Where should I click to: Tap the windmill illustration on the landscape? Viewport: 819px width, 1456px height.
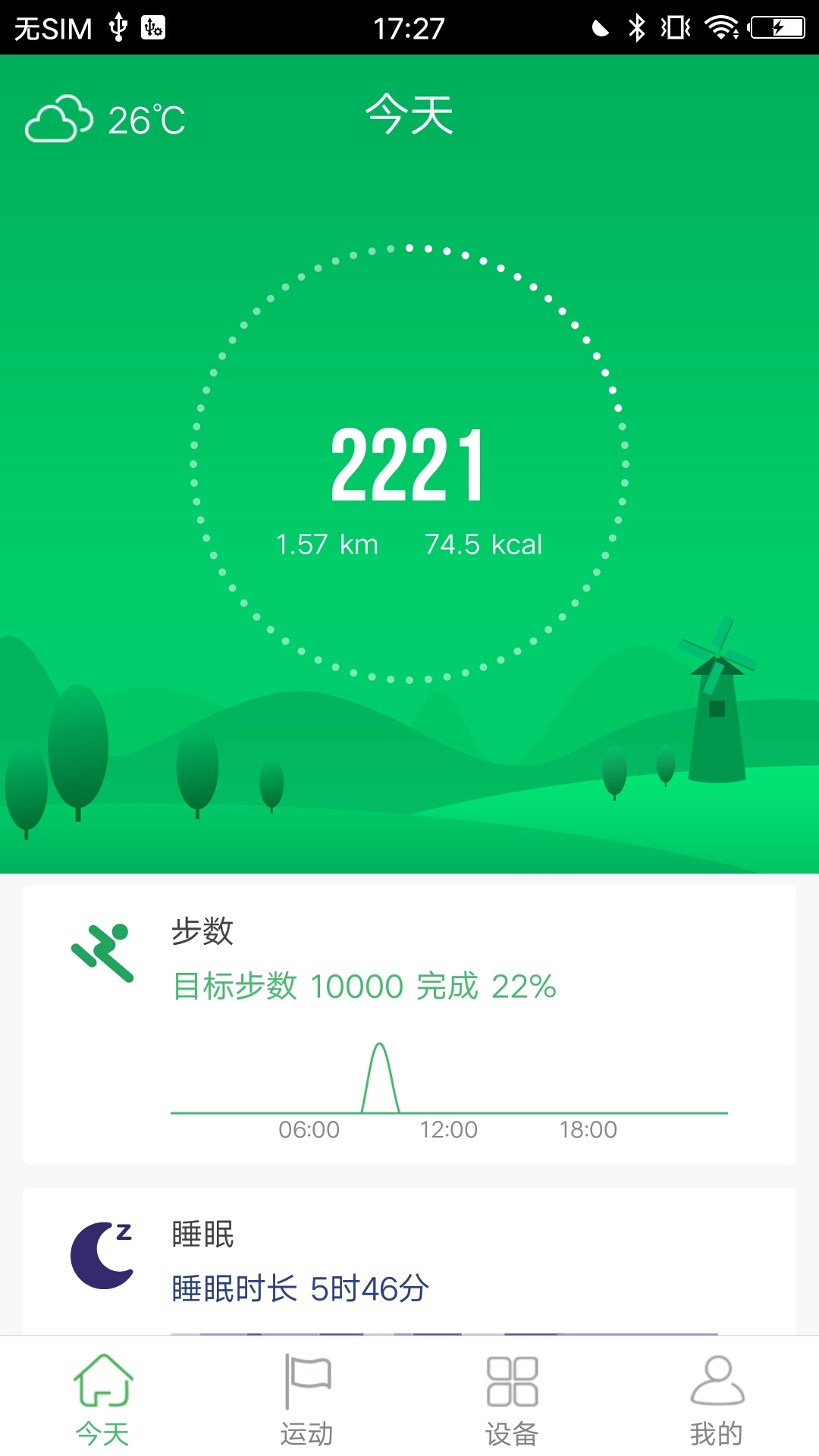pyautogui.click(x=719, y=705)
